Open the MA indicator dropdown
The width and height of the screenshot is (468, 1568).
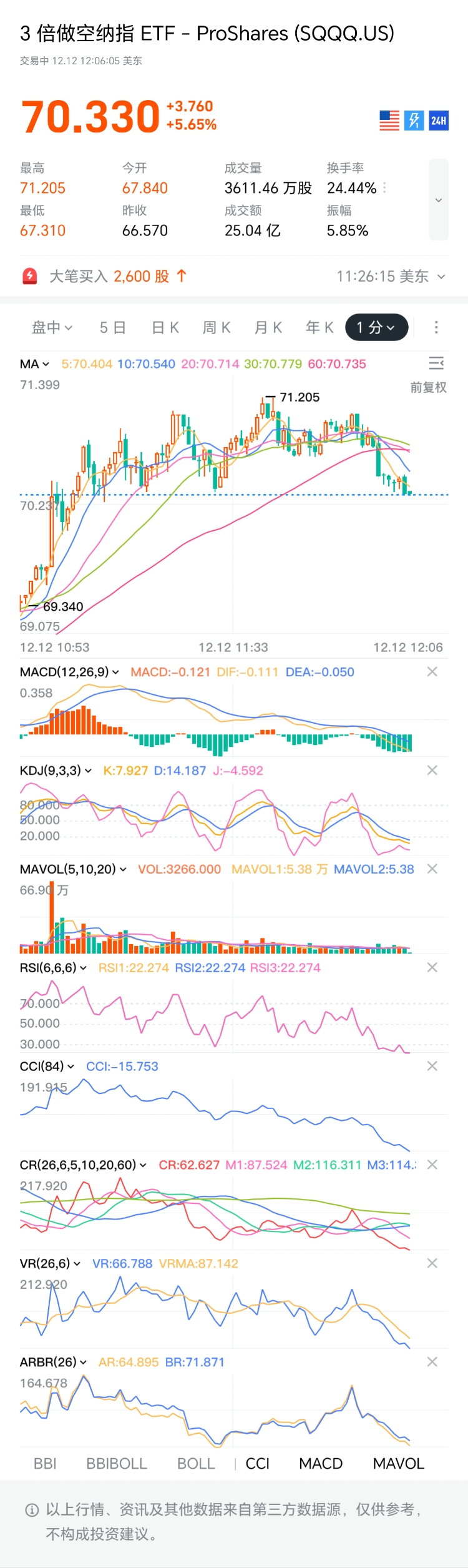34,364
